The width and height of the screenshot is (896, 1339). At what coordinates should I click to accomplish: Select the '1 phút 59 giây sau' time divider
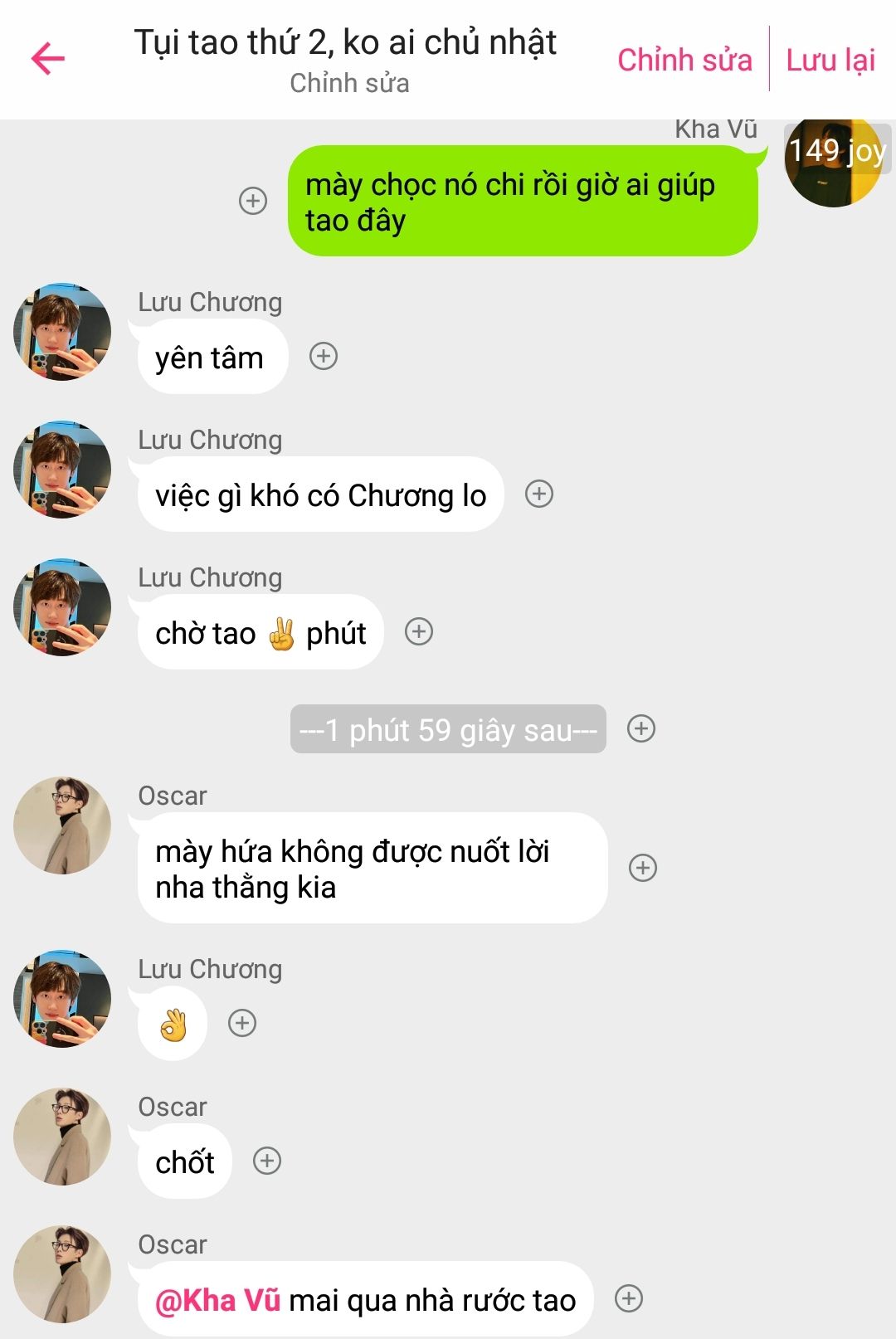(448, 730)
